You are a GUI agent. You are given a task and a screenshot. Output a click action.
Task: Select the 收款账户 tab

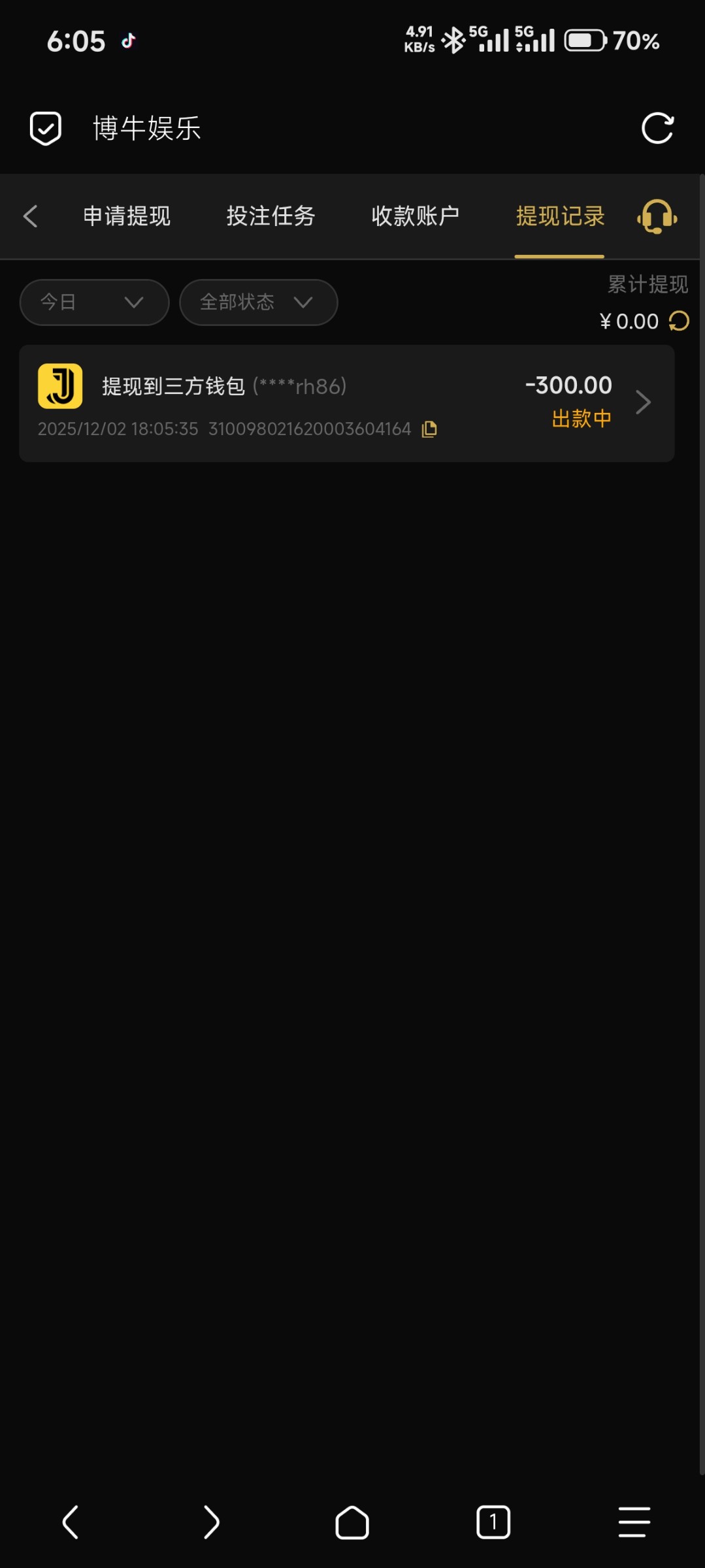[x=415, y=216]
